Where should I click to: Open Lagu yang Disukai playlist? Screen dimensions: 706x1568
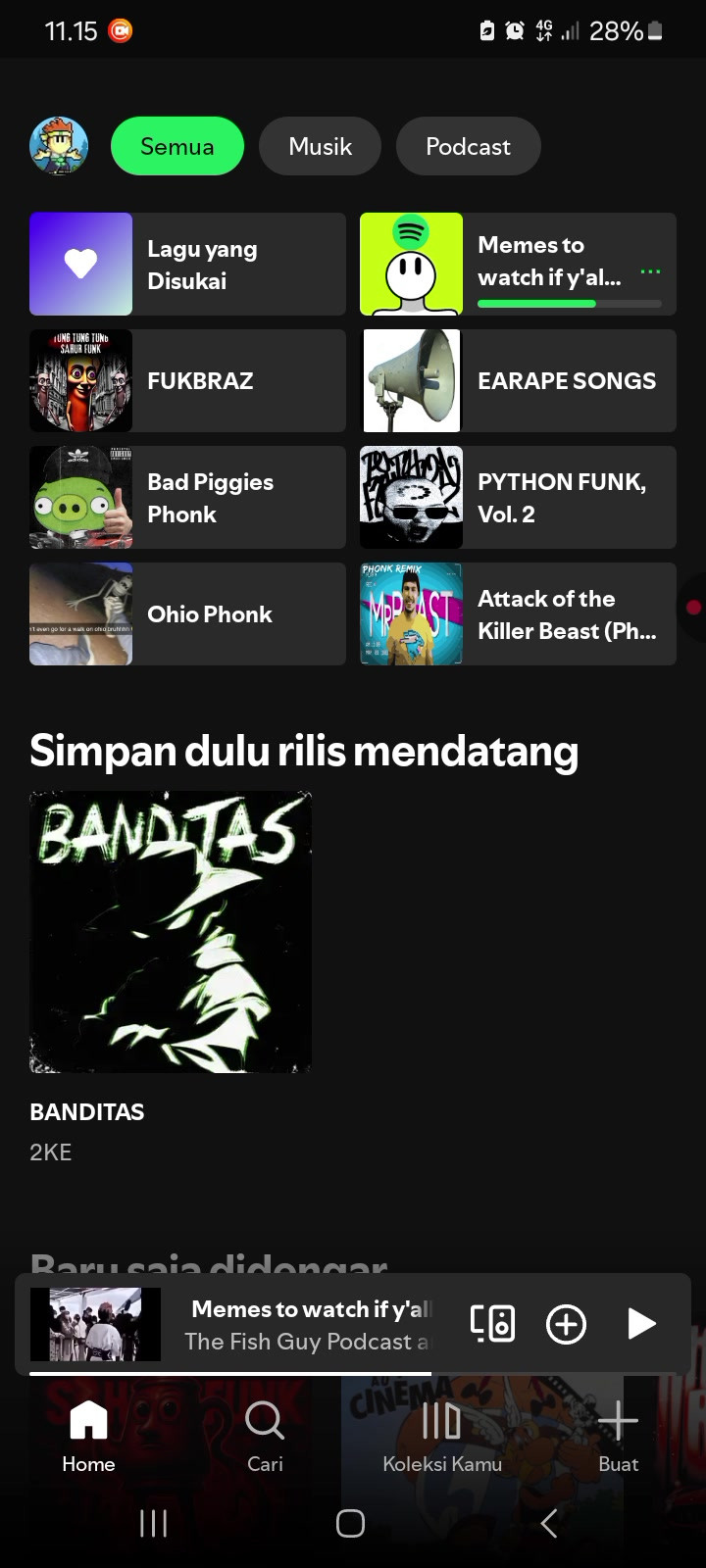187,265
